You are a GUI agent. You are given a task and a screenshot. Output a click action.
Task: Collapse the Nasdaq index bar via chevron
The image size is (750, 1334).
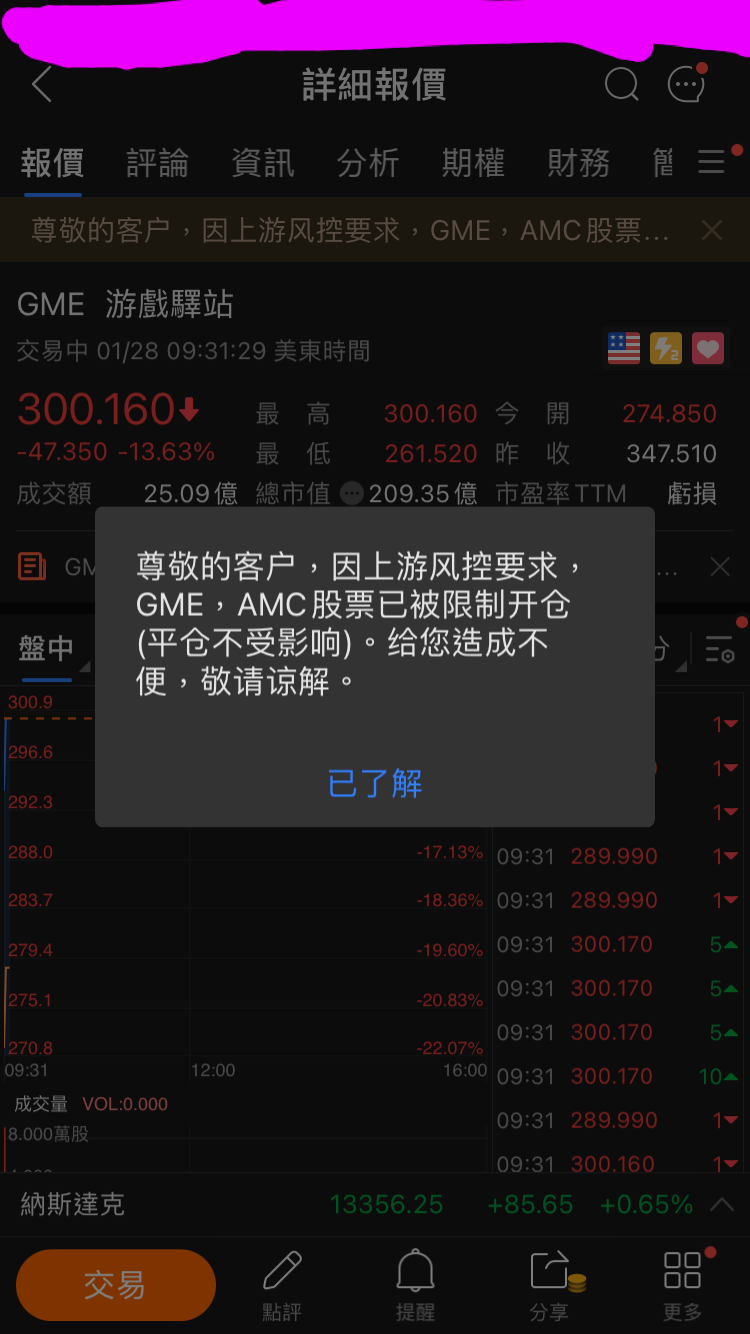[723, 1204]
